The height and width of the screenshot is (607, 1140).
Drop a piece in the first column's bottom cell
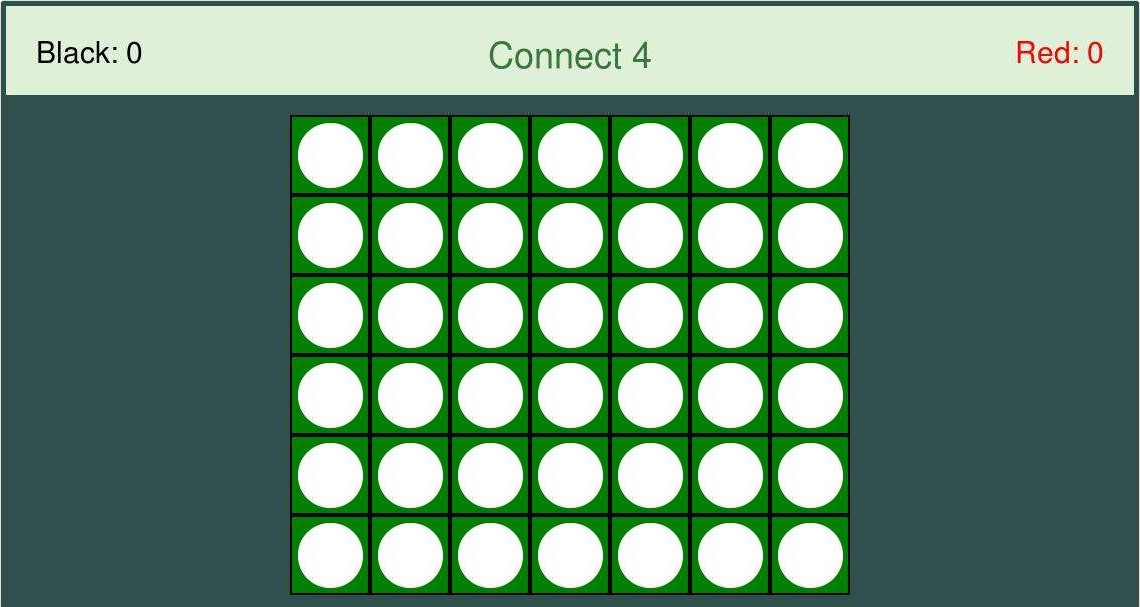(330, 555)
